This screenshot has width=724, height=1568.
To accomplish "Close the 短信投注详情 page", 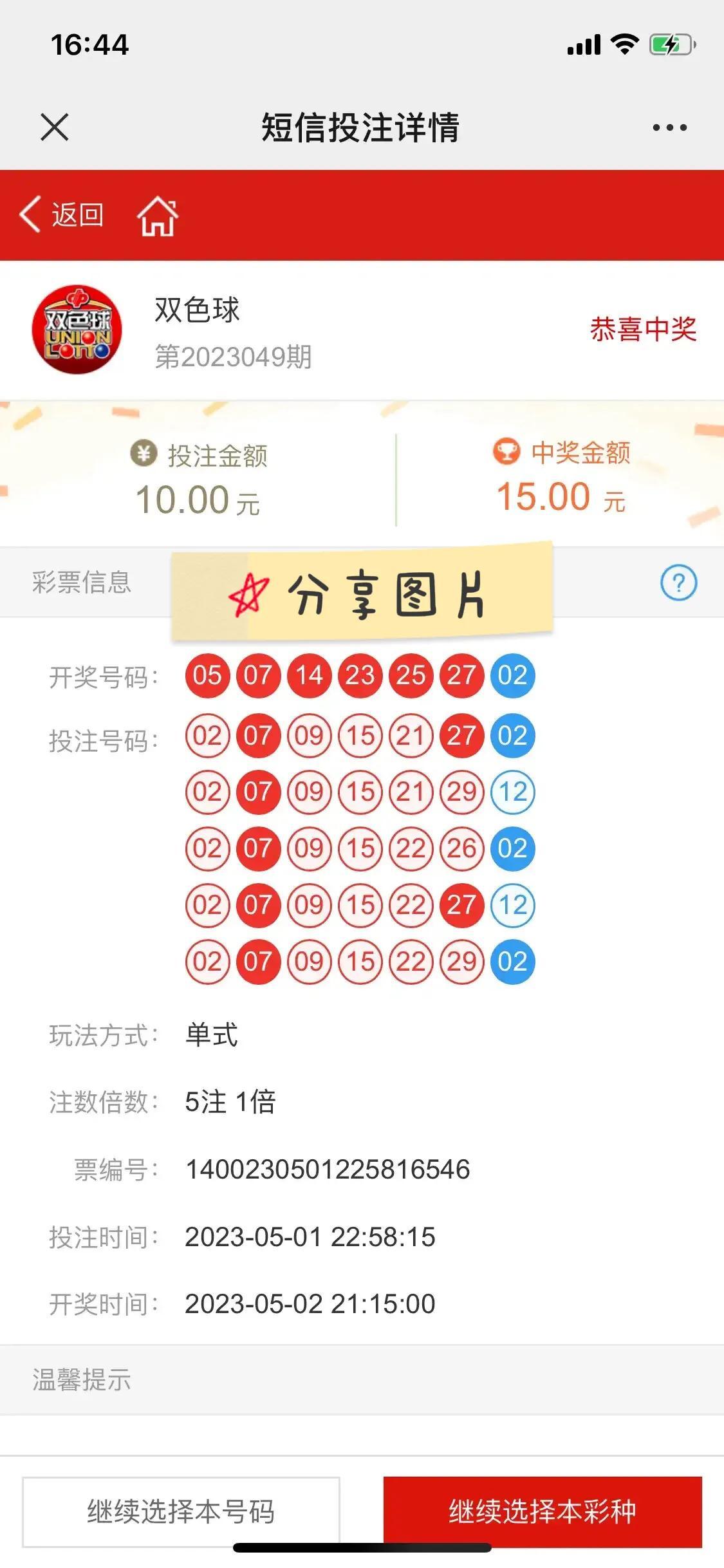I will (x=55, y=127).
